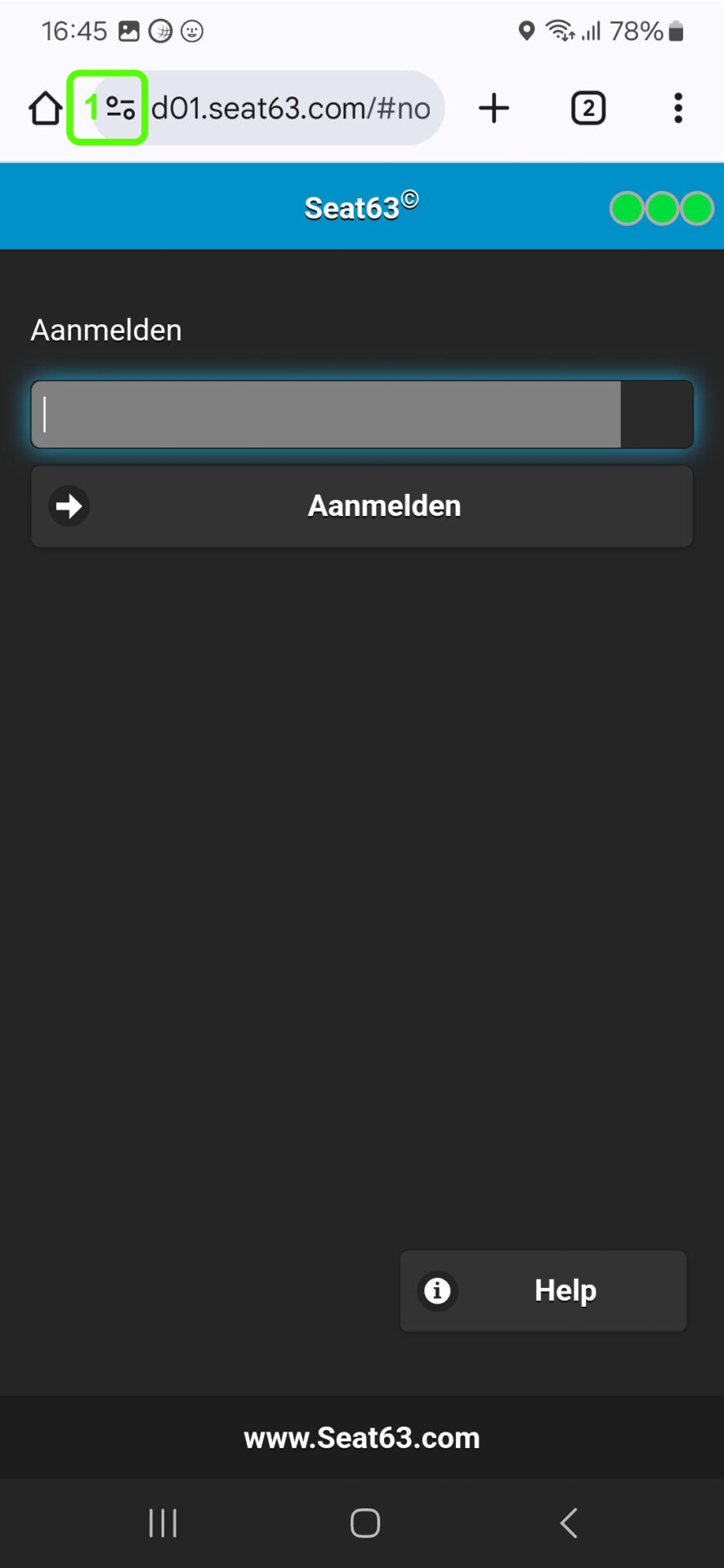Viewport: 724px width, 1568px height.
Task: Open recent apps from navigation bar
Action: point(163,1523)
